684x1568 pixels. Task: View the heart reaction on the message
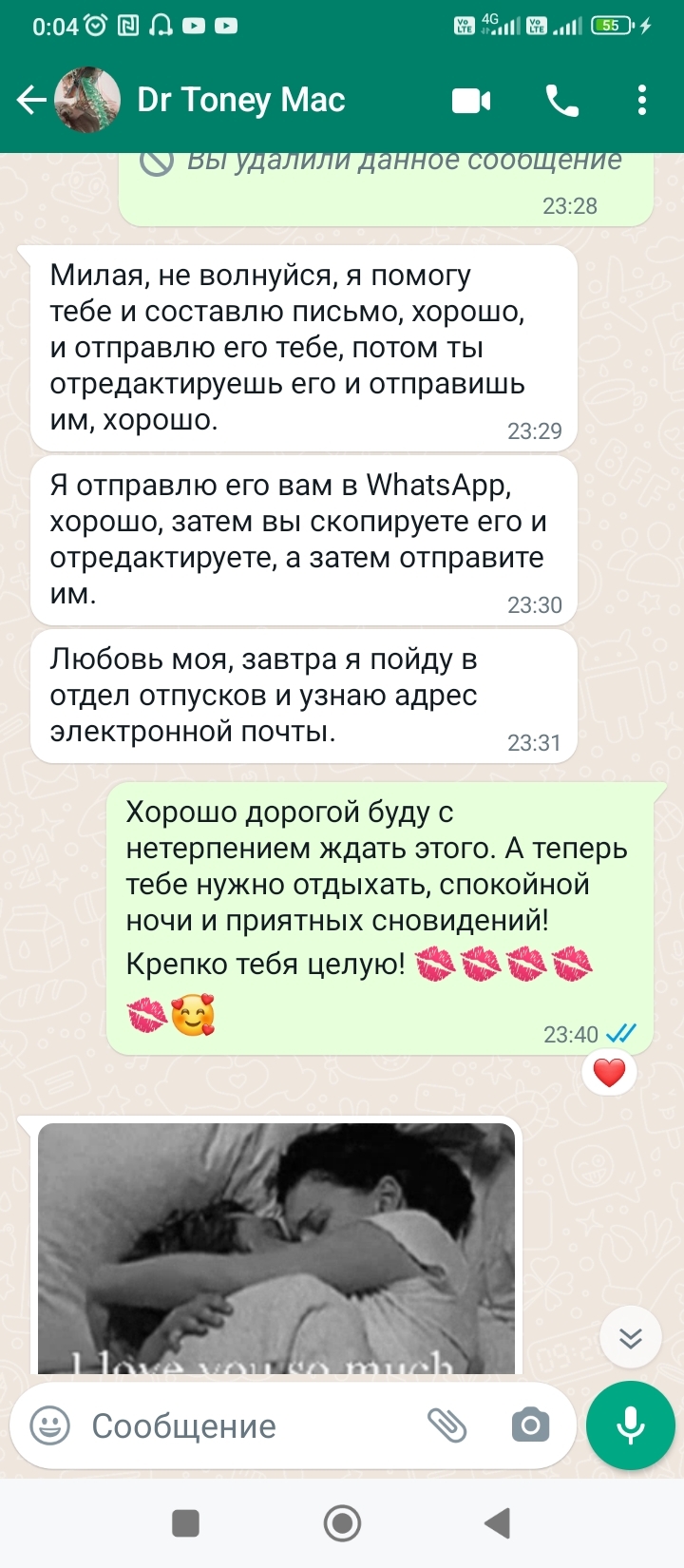tap(609, 1073)
